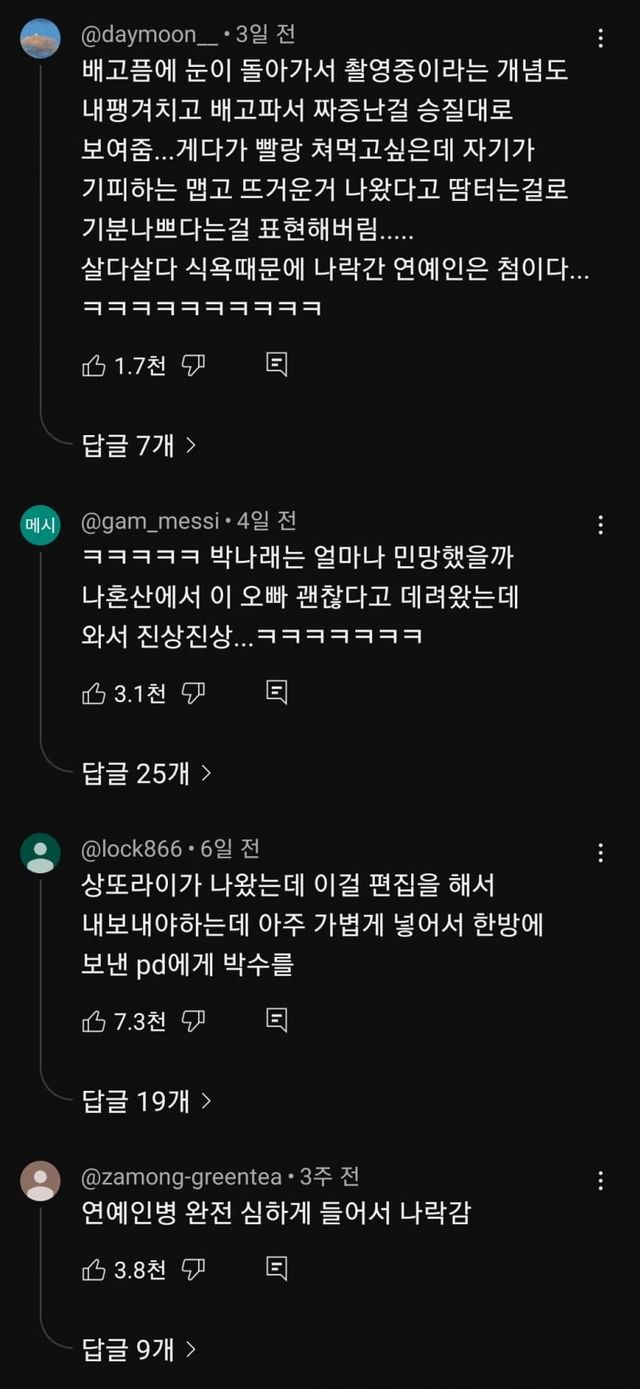
Task: Open @gam_messi profile avatar
Action: pos(40,525)
